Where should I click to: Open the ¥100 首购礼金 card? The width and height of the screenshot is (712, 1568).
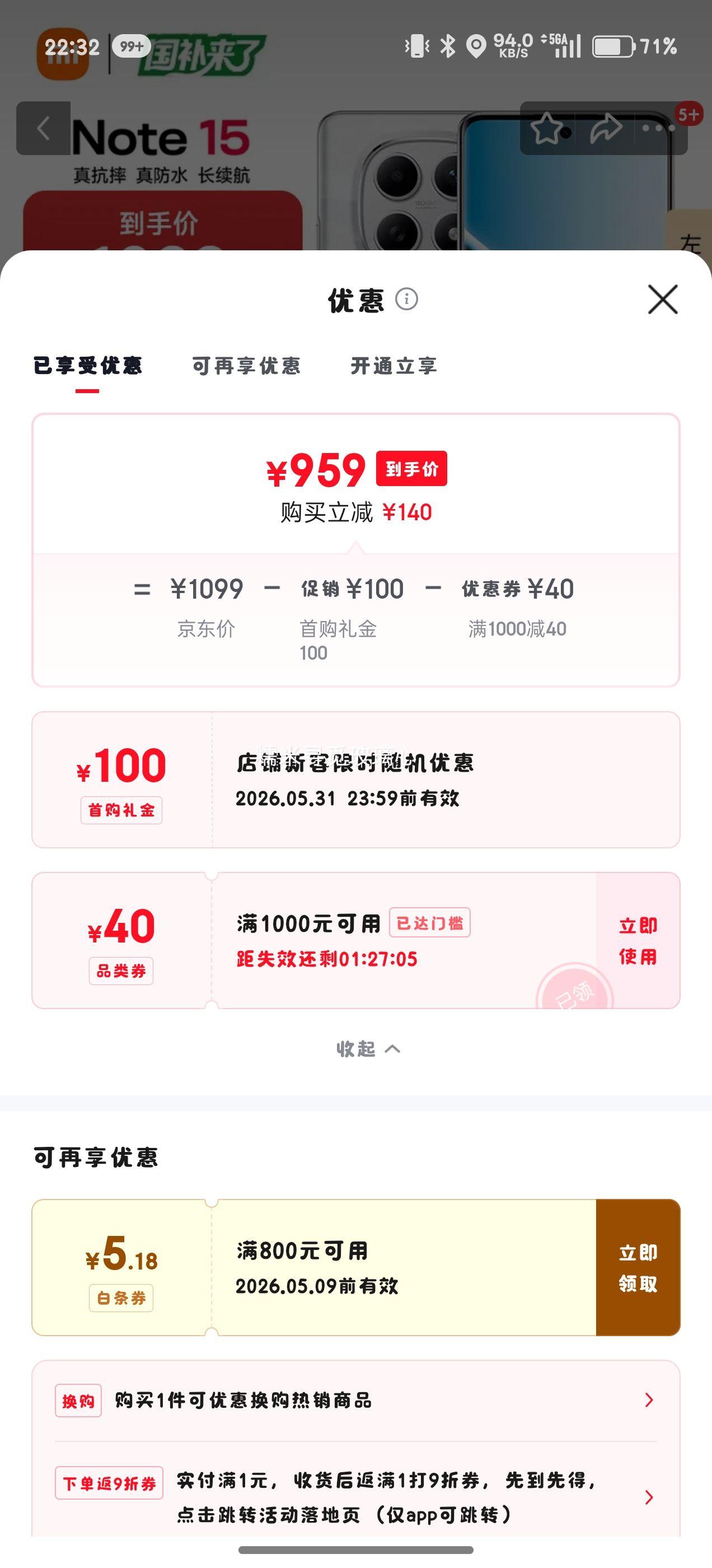pos(356,780)
